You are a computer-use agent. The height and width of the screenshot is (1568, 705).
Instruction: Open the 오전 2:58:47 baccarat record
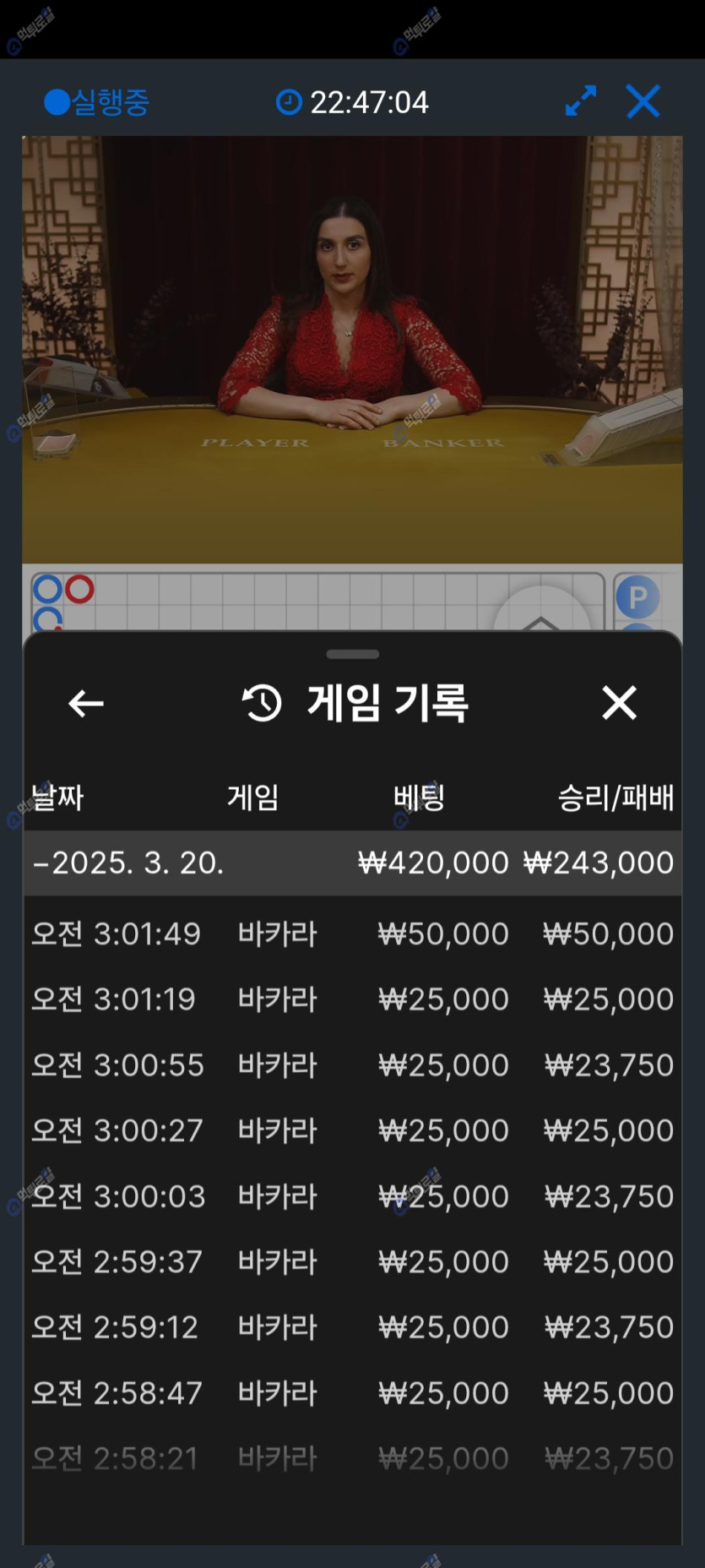352,1392
